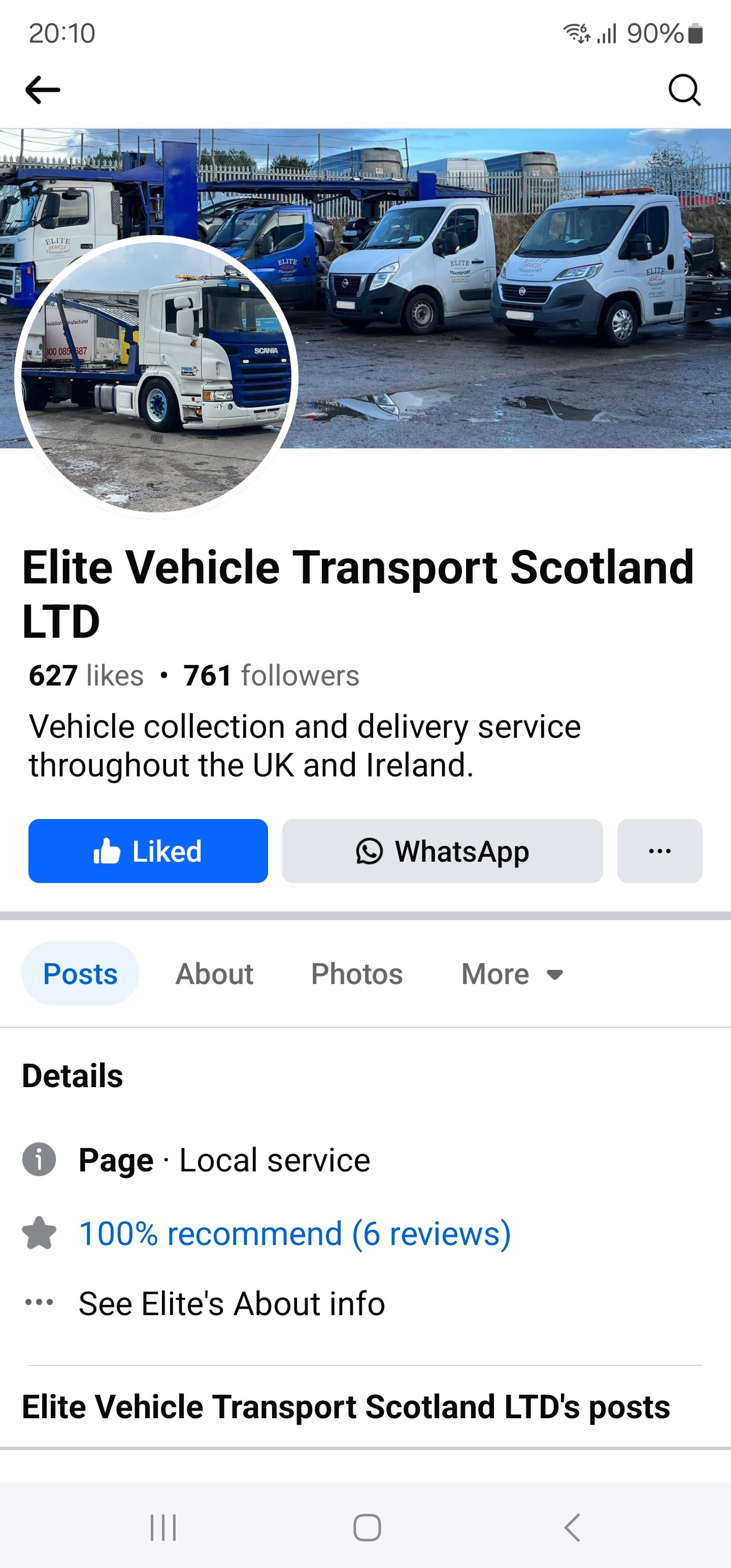731x1568 pixels.
Task: Switch to the About tab
Action: (x=214, y=974)
